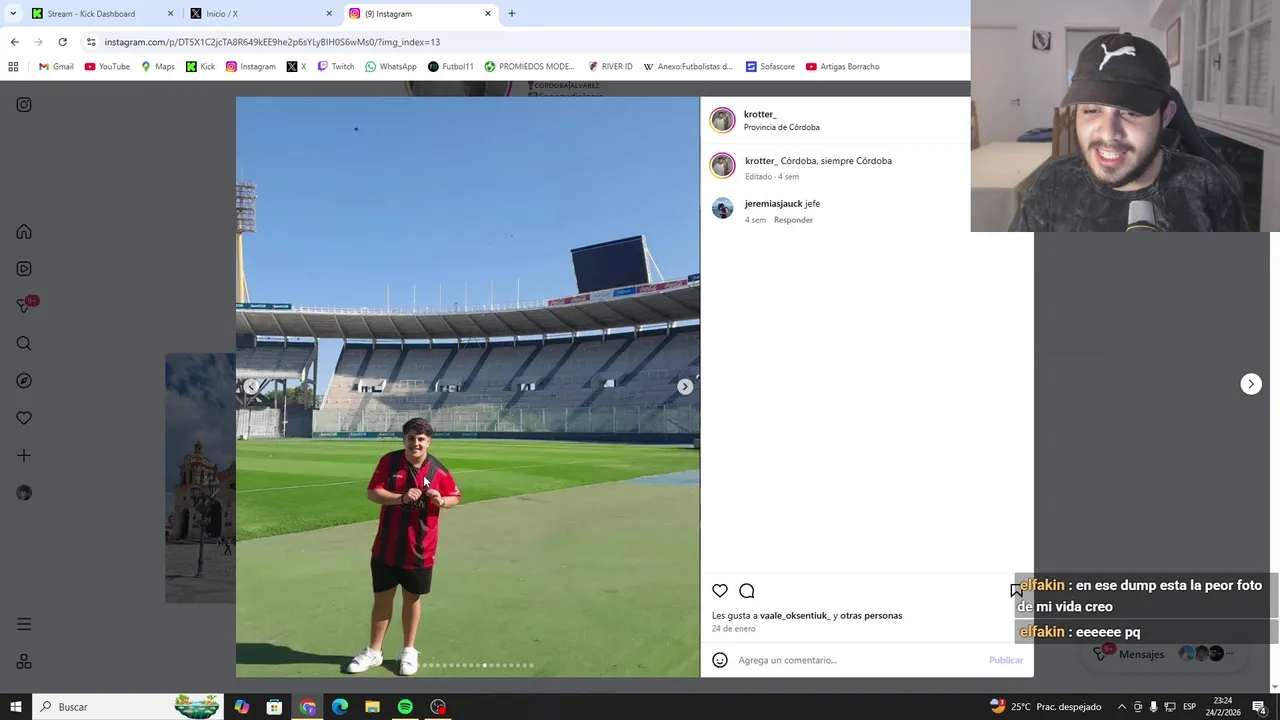Reload the page in the browser
The width and height of the screenshot is (1280, 720).
point(62,42)
